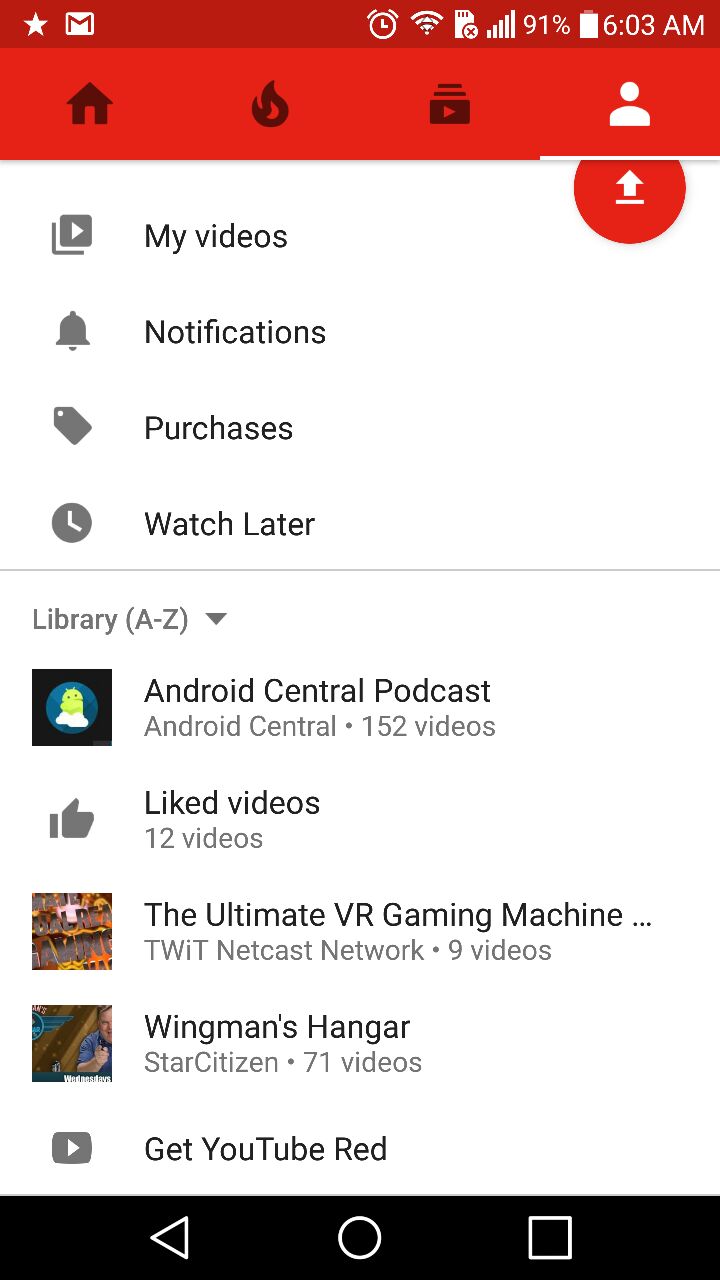The height and width of the screenshot is (1280, 720).
Task: Open The Ultimate VR Gaming Machine playlist
Action: (x=397, y=931)
